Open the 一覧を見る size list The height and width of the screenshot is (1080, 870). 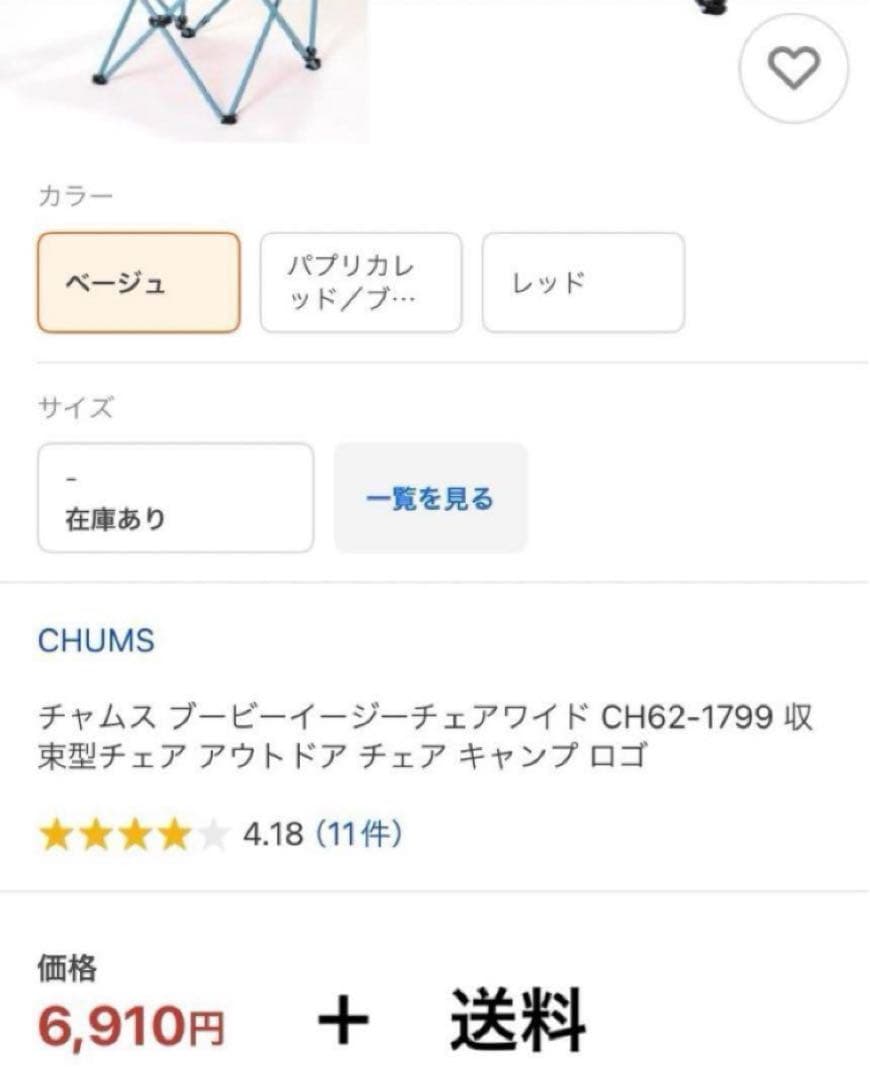point(430,497)
